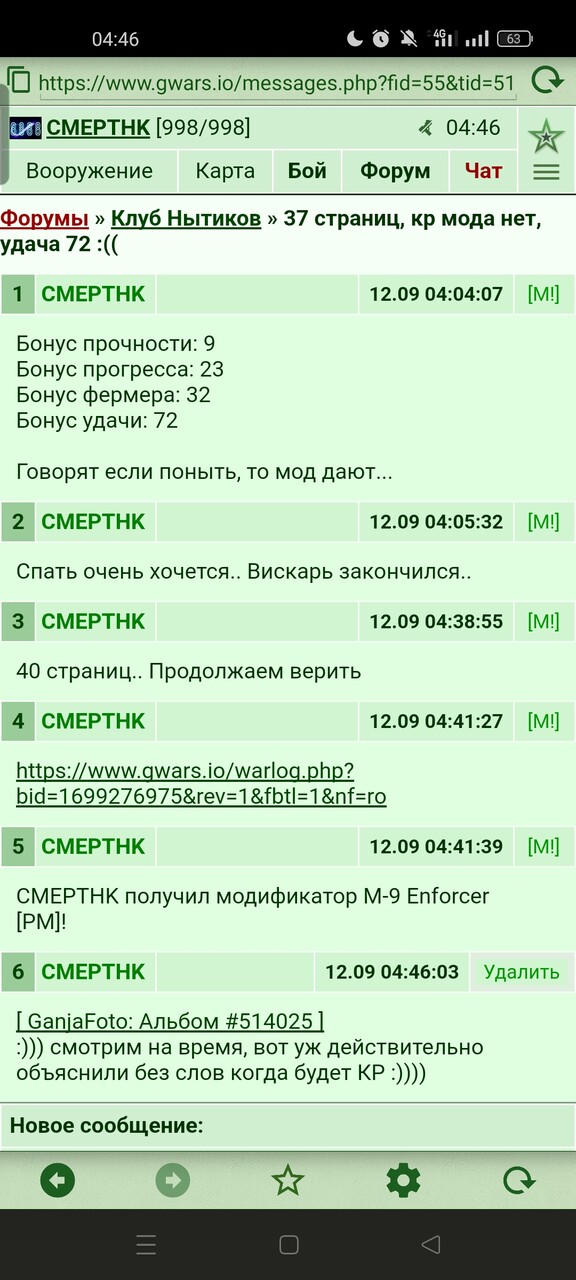Open the hamburger menu under the star
Viewport: 576px width, 1280px height.
[x=546, y=172]
